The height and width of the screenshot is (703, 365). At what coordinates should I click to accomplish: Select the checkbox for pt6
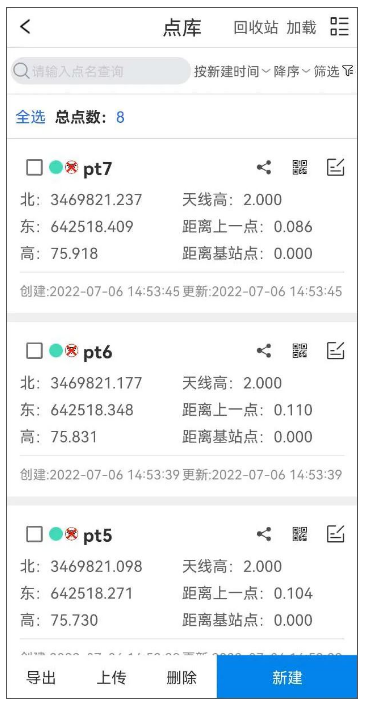35,351
